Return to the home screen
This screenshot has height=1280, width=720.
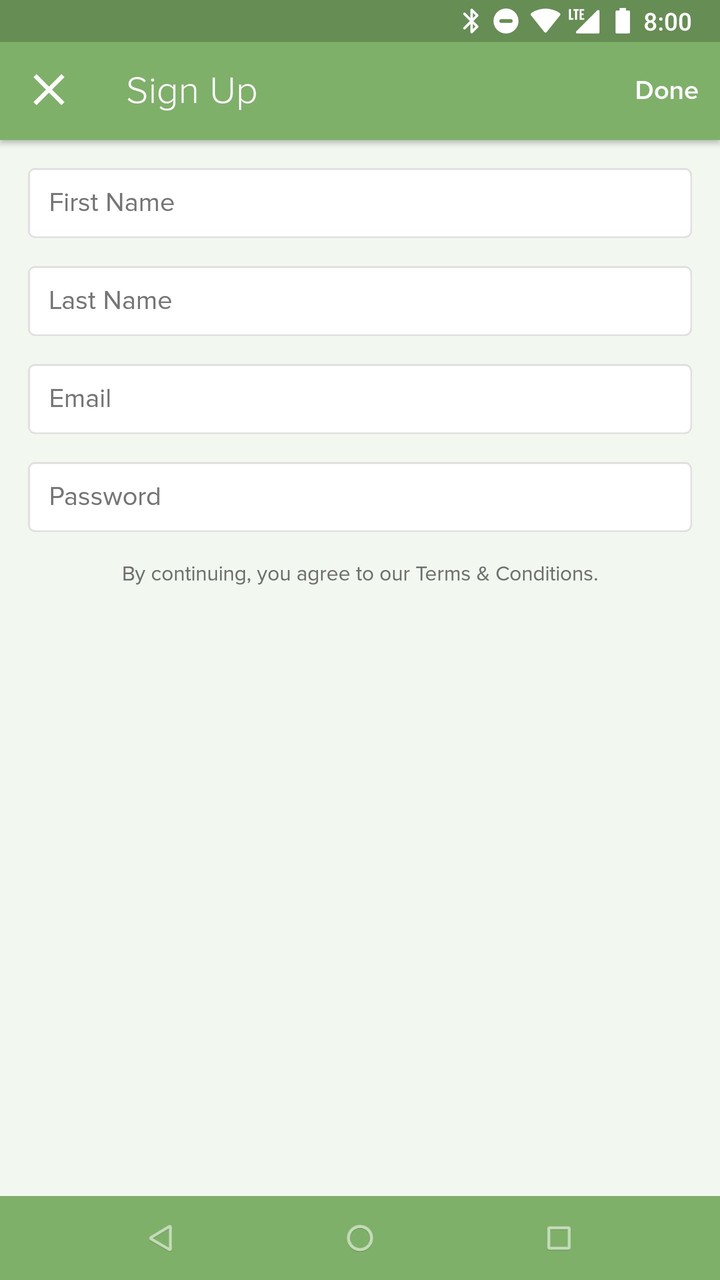(360, 1238)
